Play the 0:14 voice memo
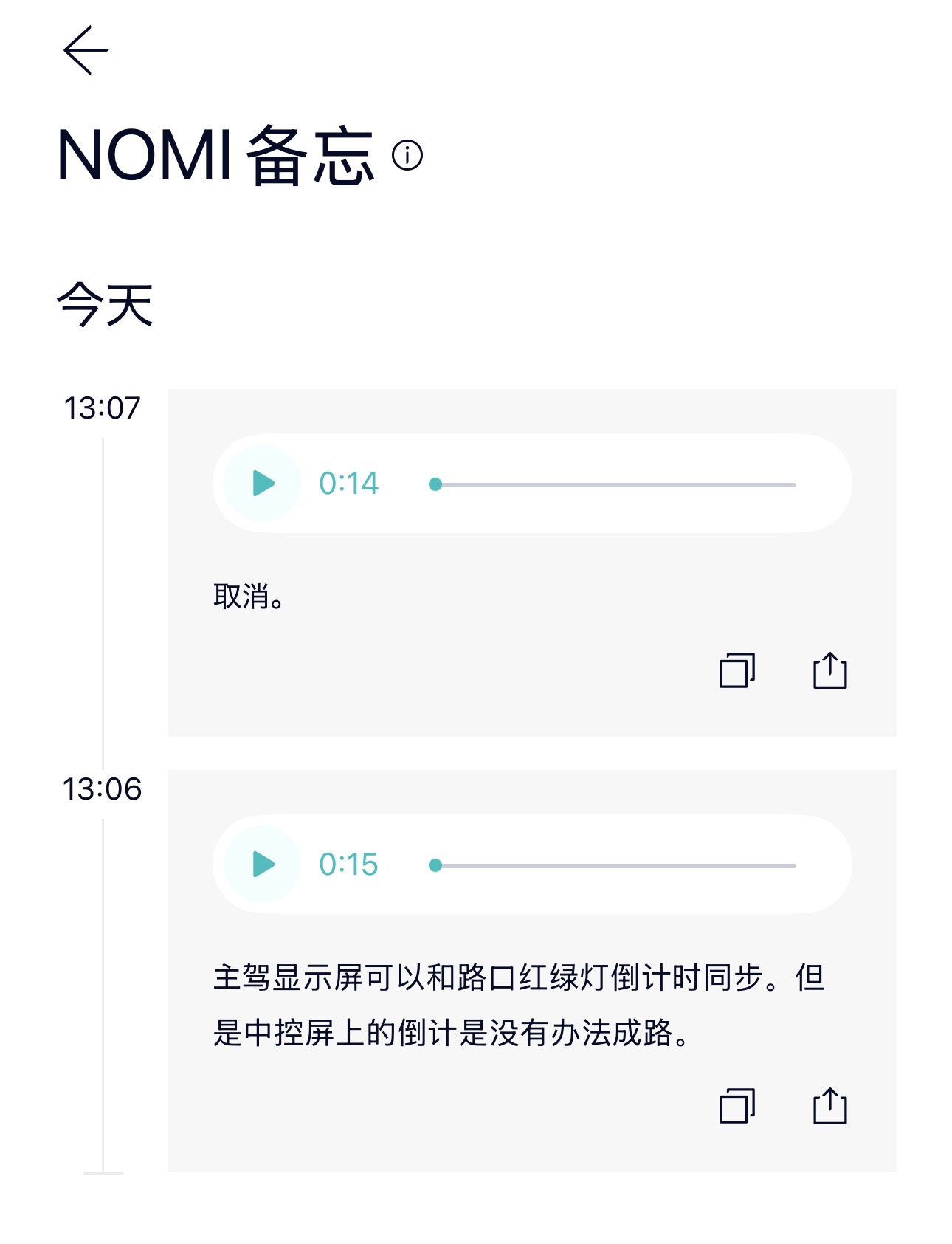952x1244 pixels. click(263, 484)
